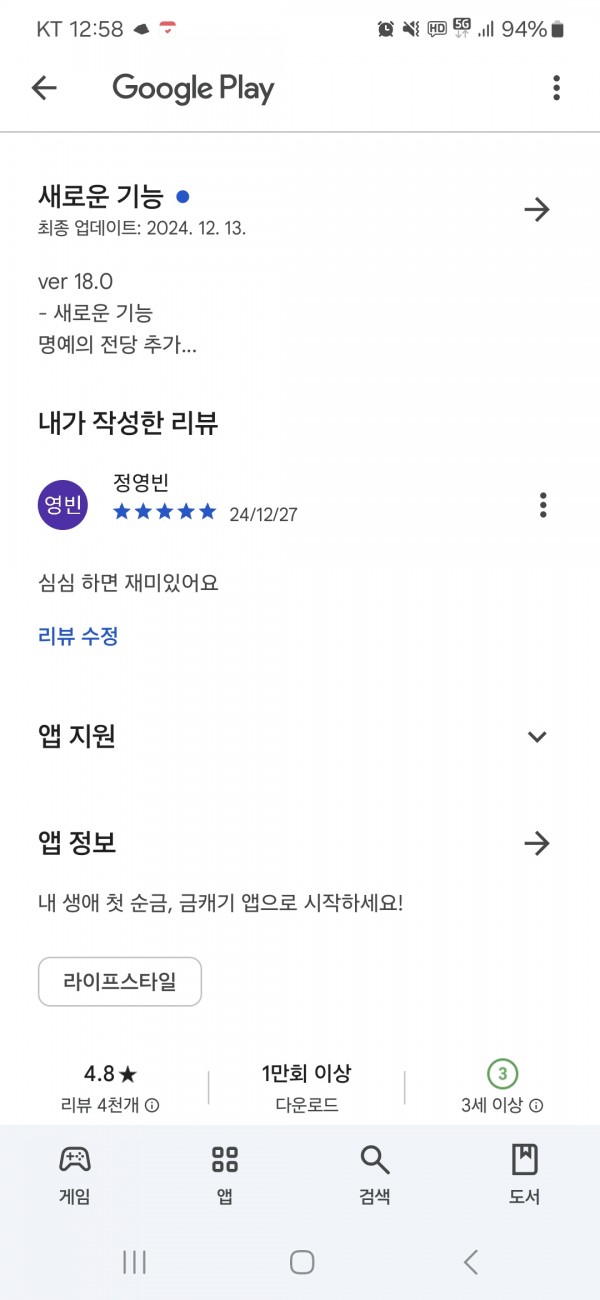Switch to the 게임 tab
600x1300 pixels.
(75, 1175)
